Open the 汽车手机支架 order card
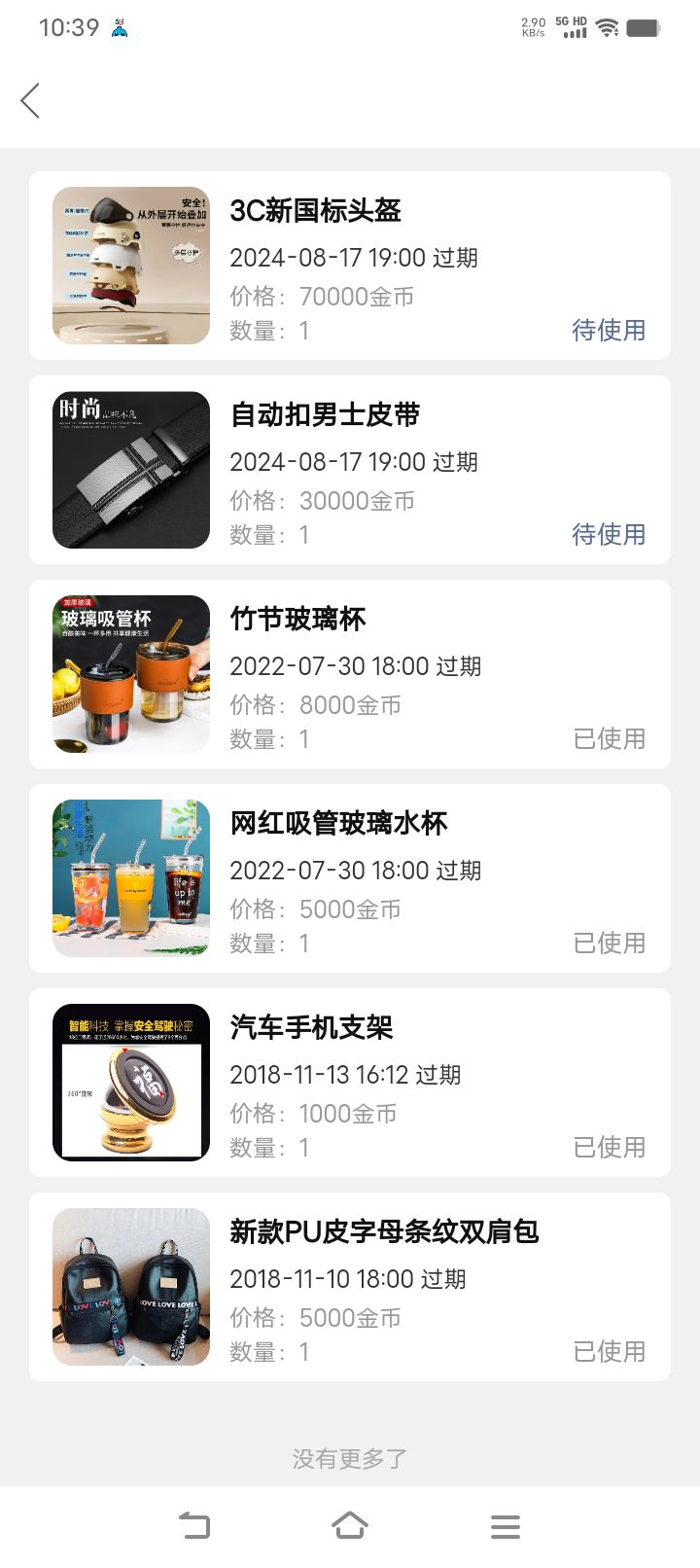Viewport: 700px width, 1568px height. pos(350,1083)
